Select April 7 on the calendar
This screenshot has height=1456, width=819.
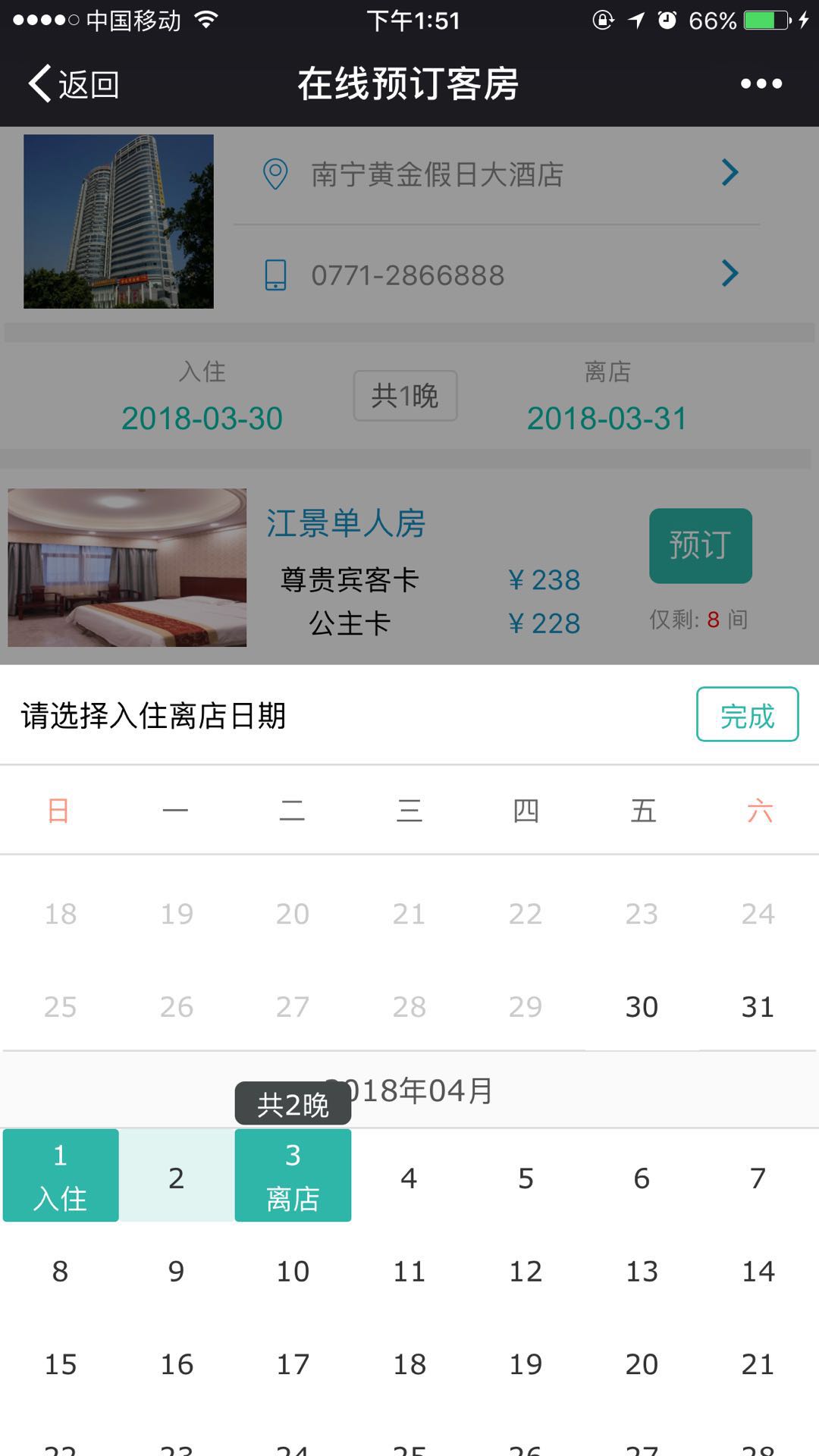coord(758,1178)
